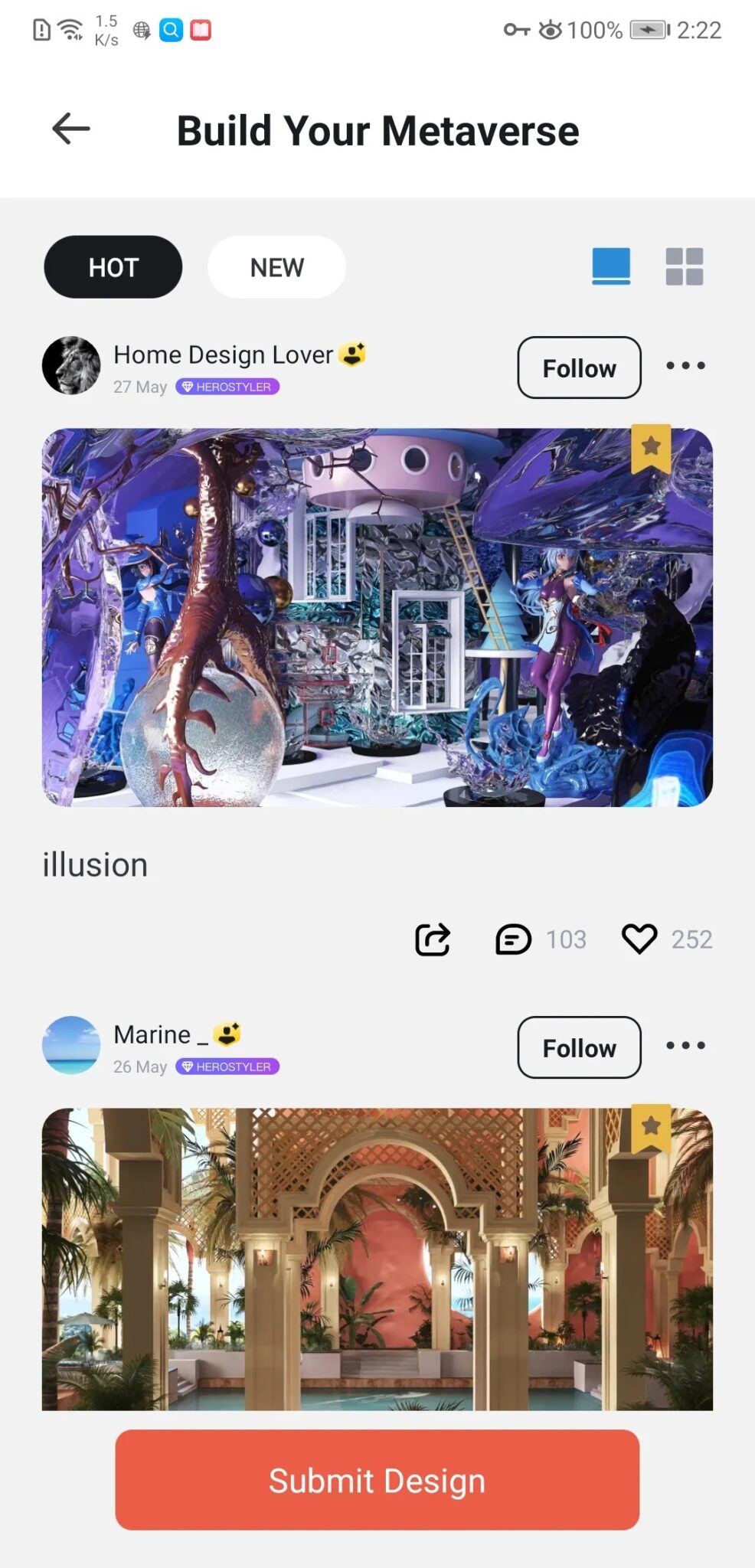Select the single-column list view
Image resolution: width=755 pixels, height=1568 pixels.
coord(611,266)
